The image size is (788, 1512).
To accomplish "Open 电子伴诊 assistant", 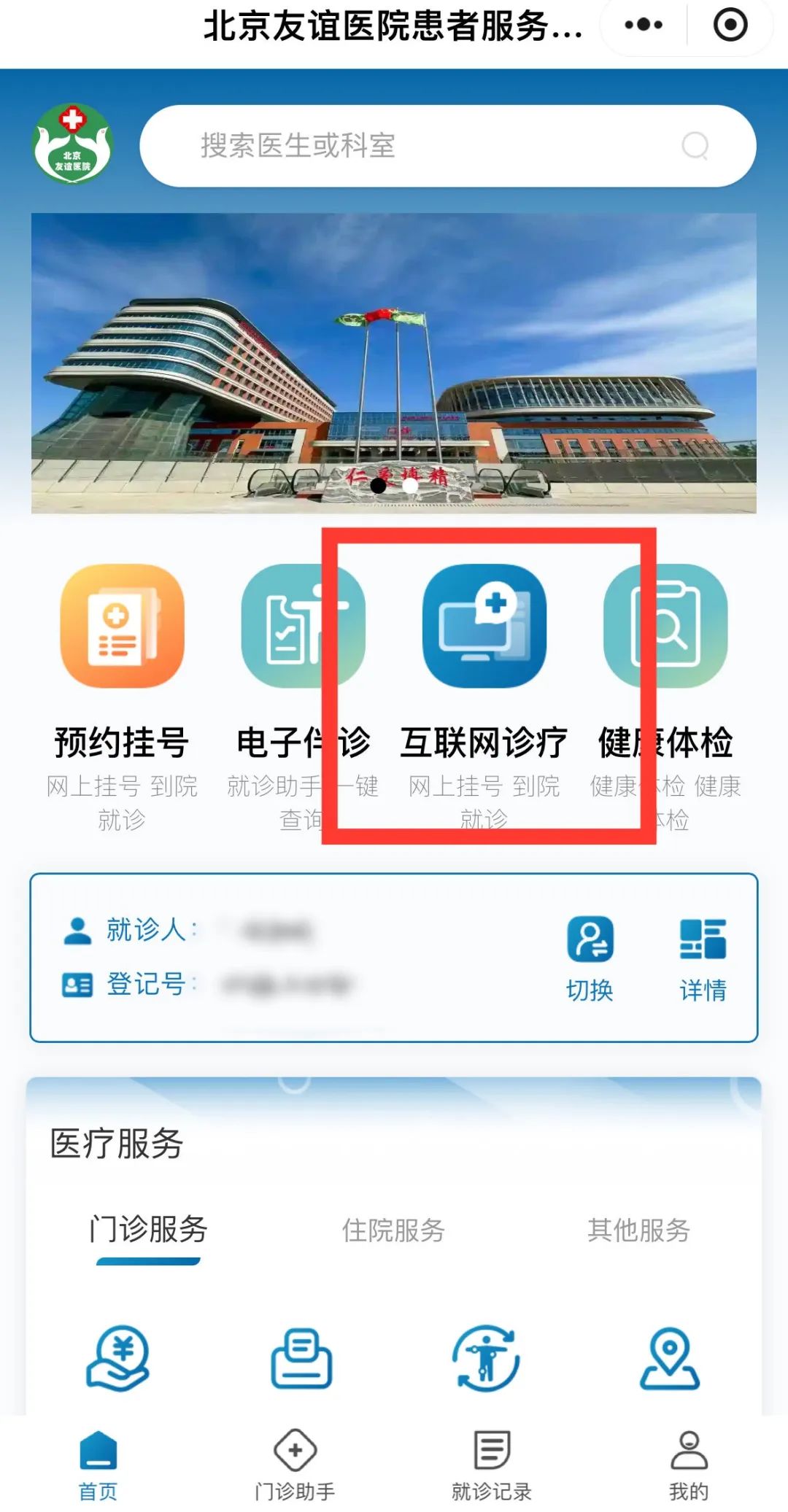I will 303,698.
